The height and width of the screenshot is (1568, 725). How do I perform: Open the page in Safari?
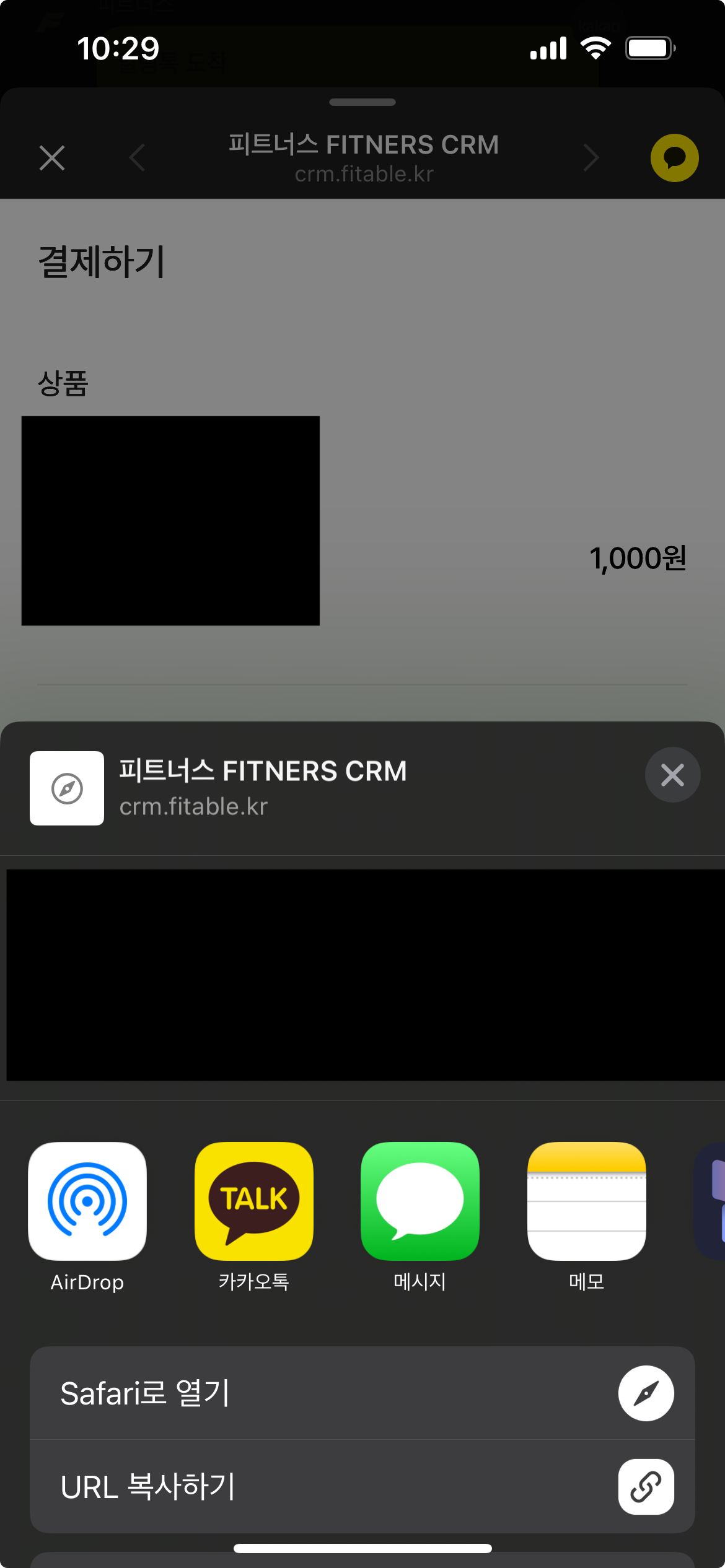click(362, 1393)
